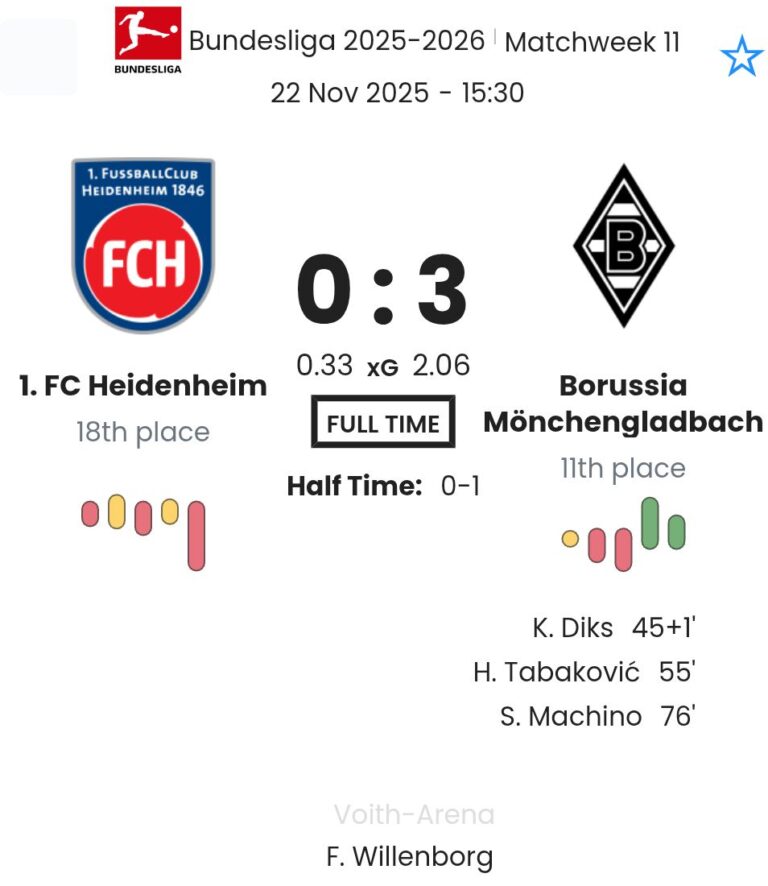View Borussia Mönchengladbach team page
Image resolution: width=768 pixels, height=886 pixels.
pos(623,403)
